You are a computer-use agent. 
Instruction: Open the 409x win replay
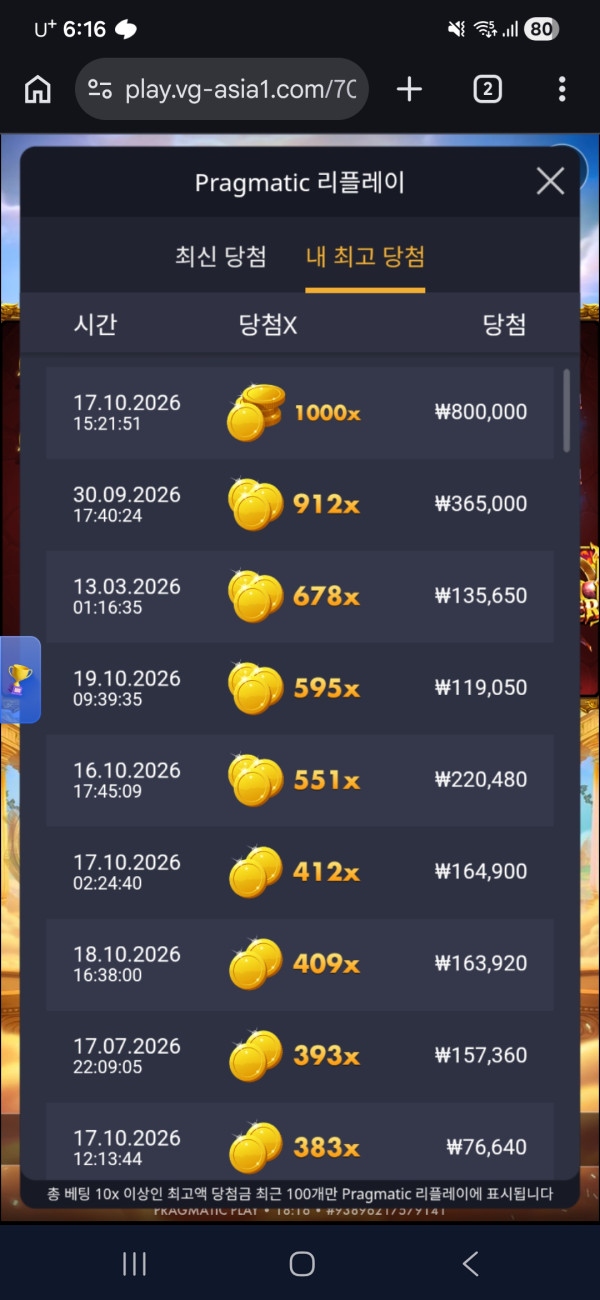coord(300,965)
